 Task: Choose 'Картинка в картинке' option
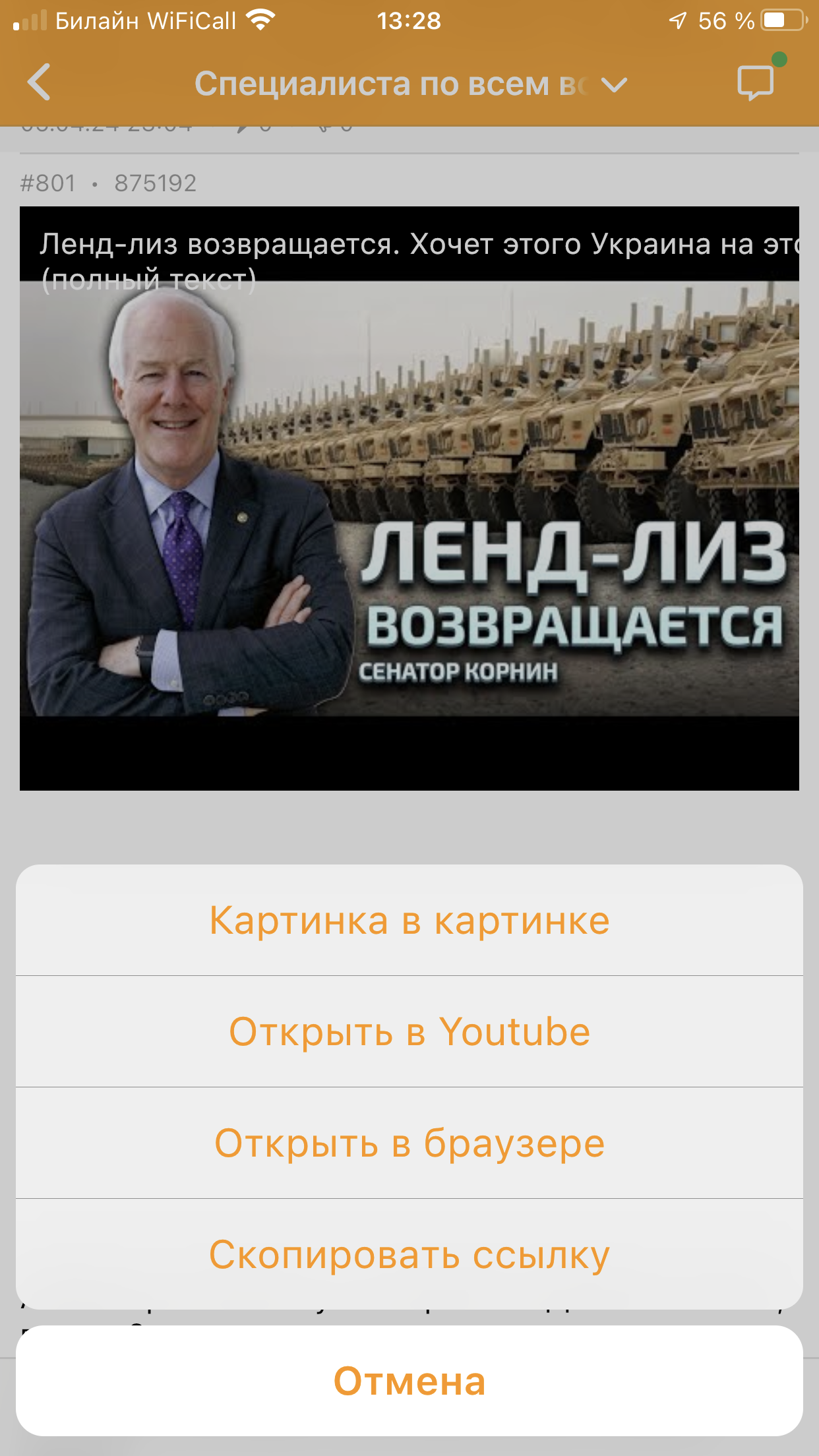coord(409,921)
